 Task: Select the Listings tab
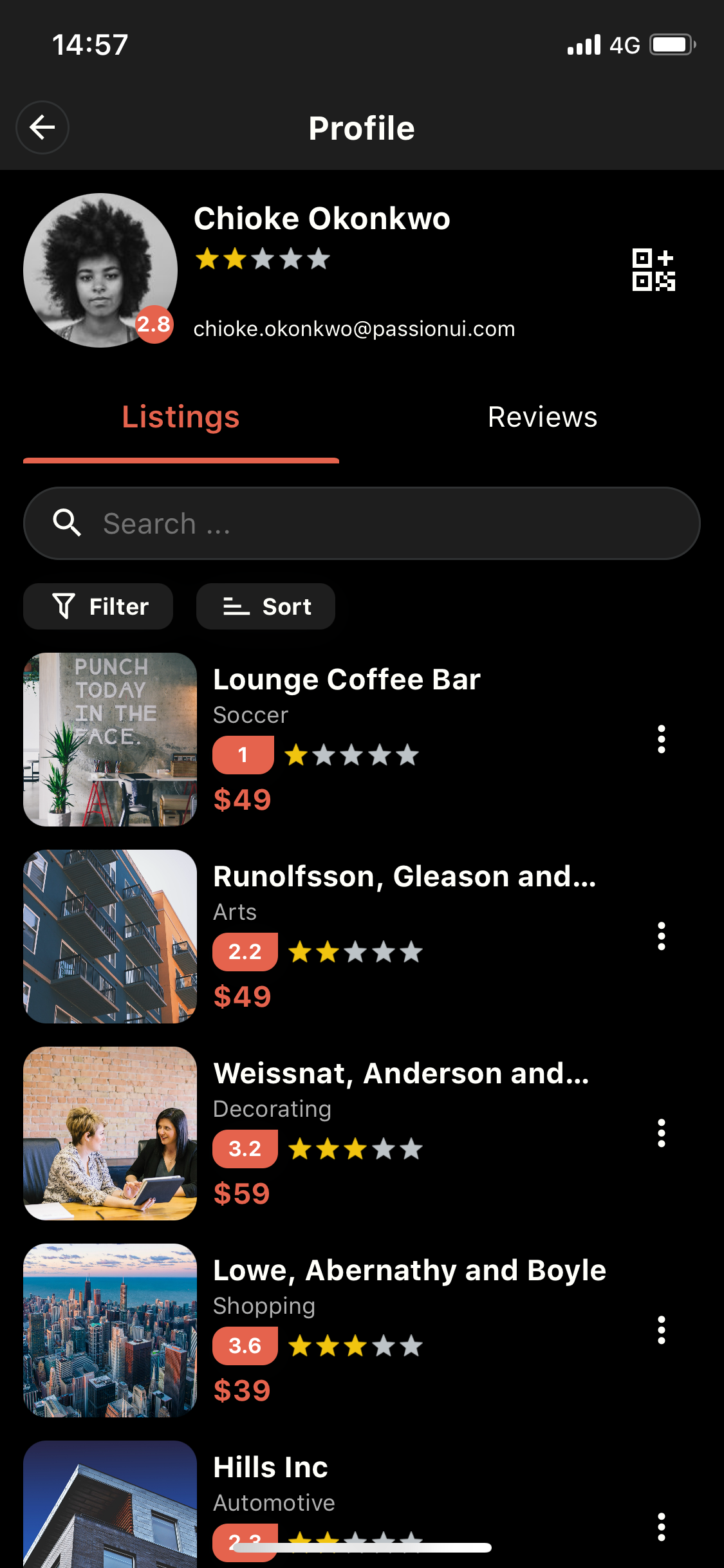[x=181, y=417]
